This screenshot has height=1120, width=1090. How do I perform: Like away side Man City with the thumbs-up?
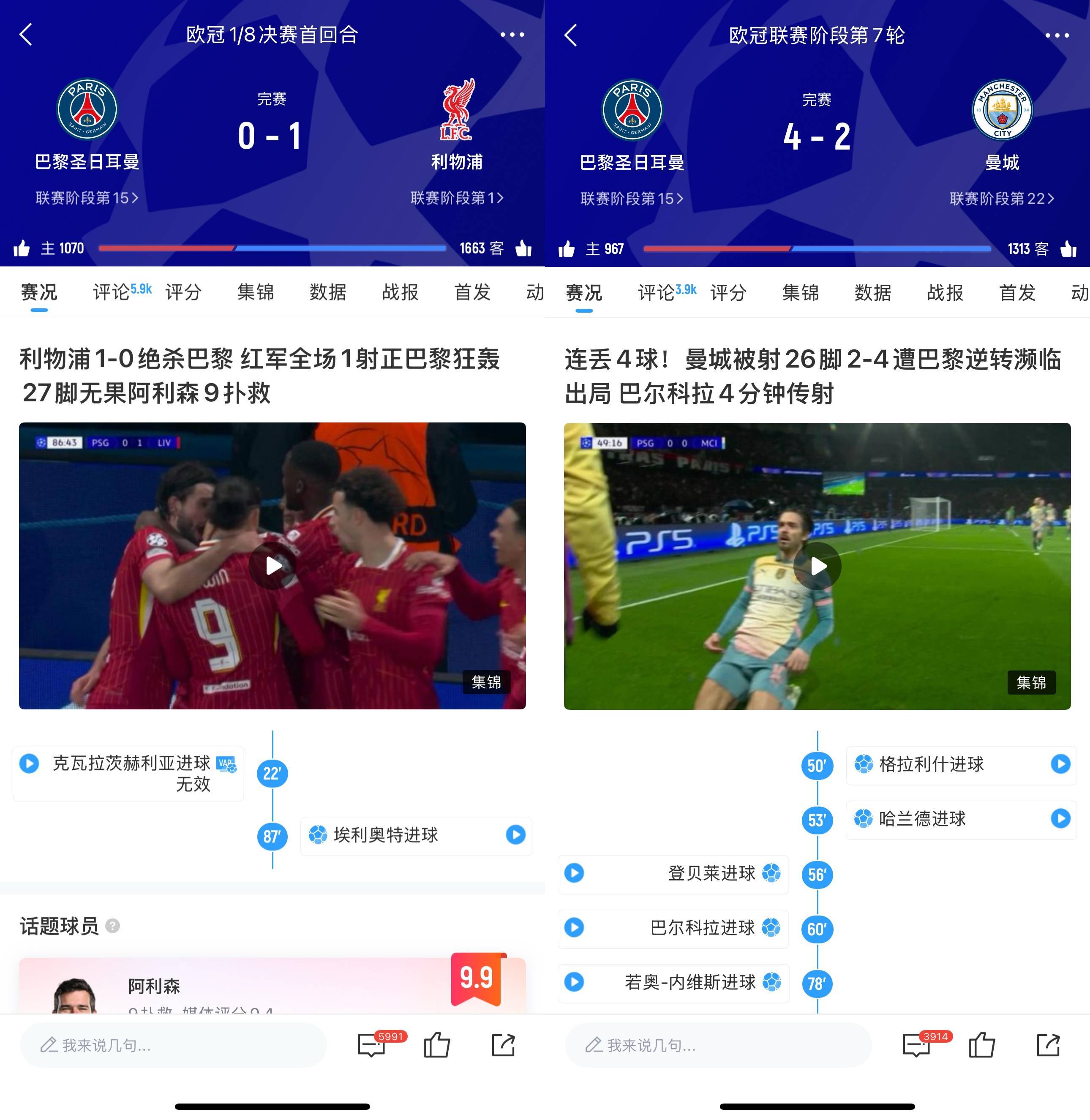point(1068,249)
